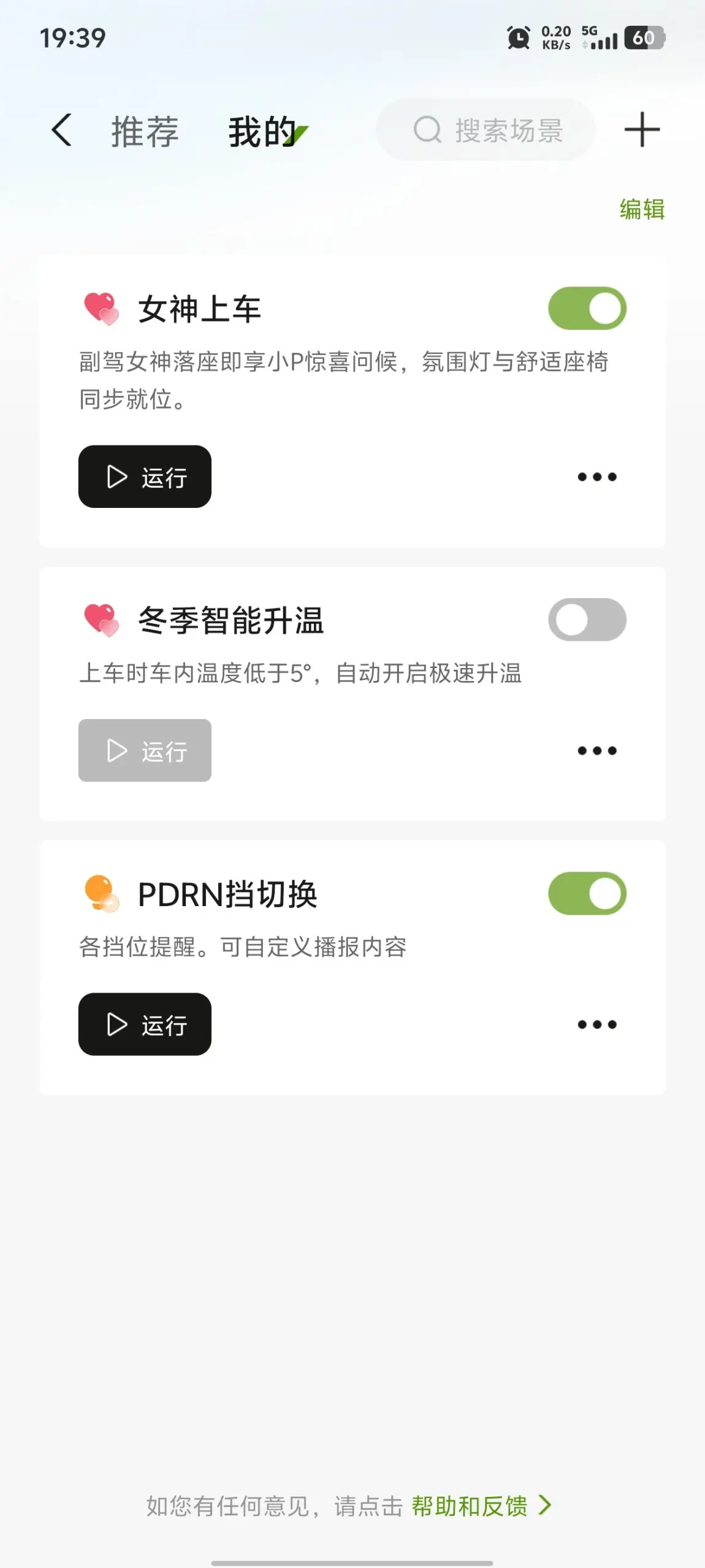Open more options for PDRN挡切换
Screen dimensions: 705x1568
coord(596,1024)
